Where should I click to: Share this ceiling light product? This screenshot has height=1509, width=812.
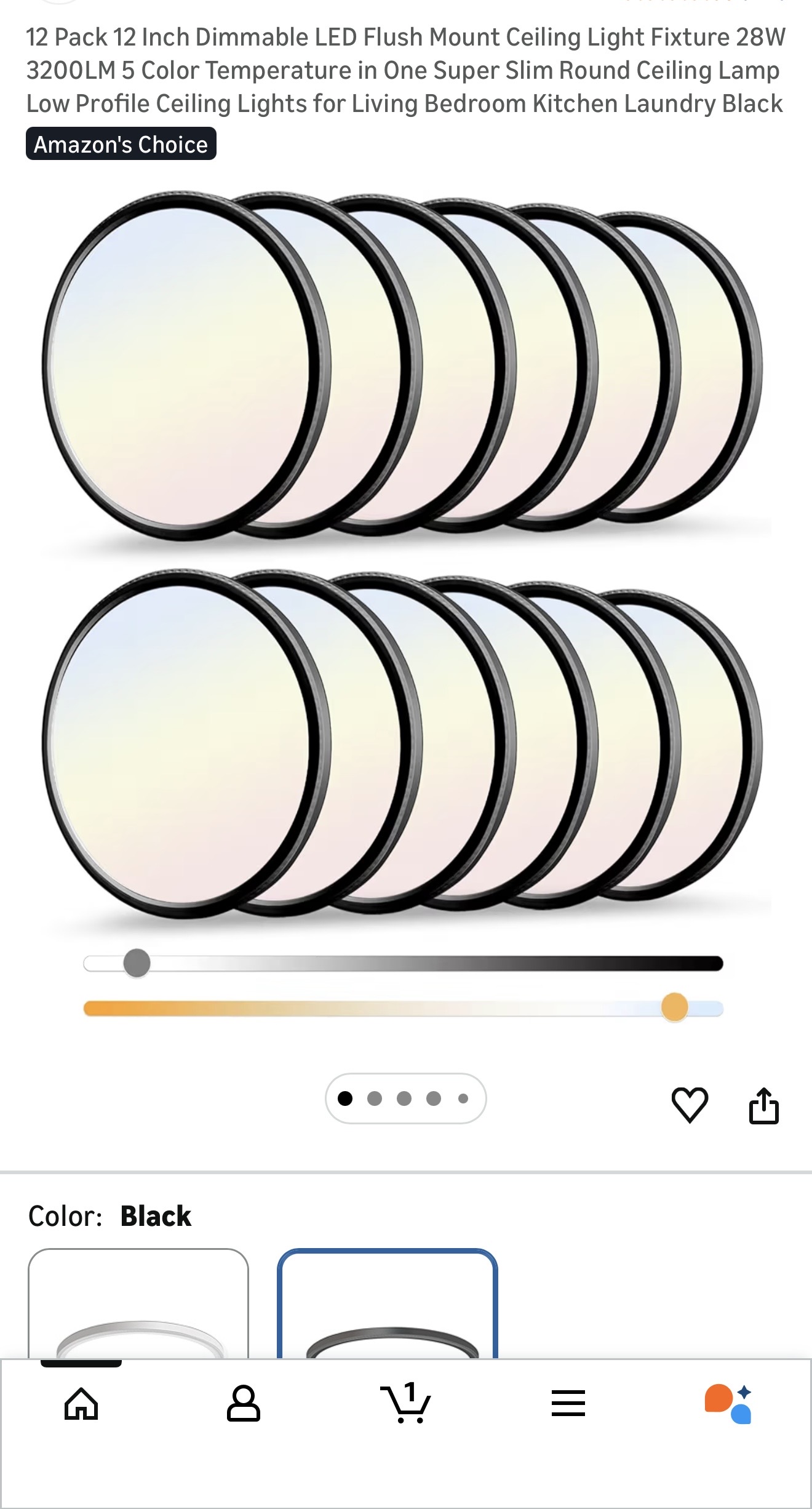763,1106
